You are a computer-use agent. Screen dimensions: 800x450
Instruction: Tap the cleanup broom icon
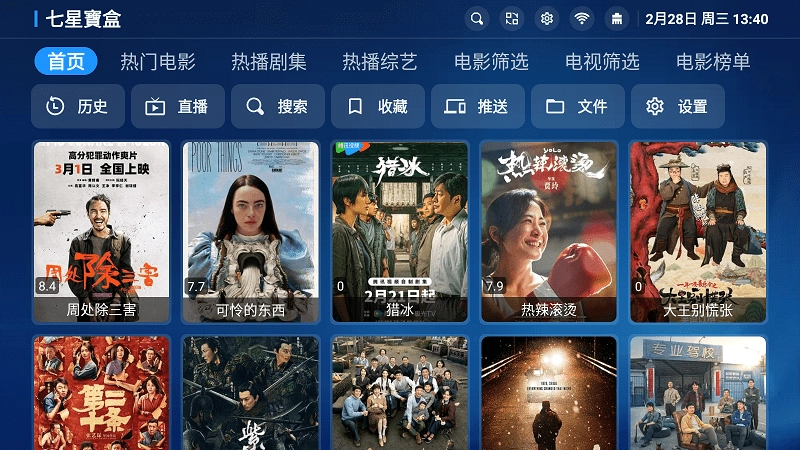point(616,19)
